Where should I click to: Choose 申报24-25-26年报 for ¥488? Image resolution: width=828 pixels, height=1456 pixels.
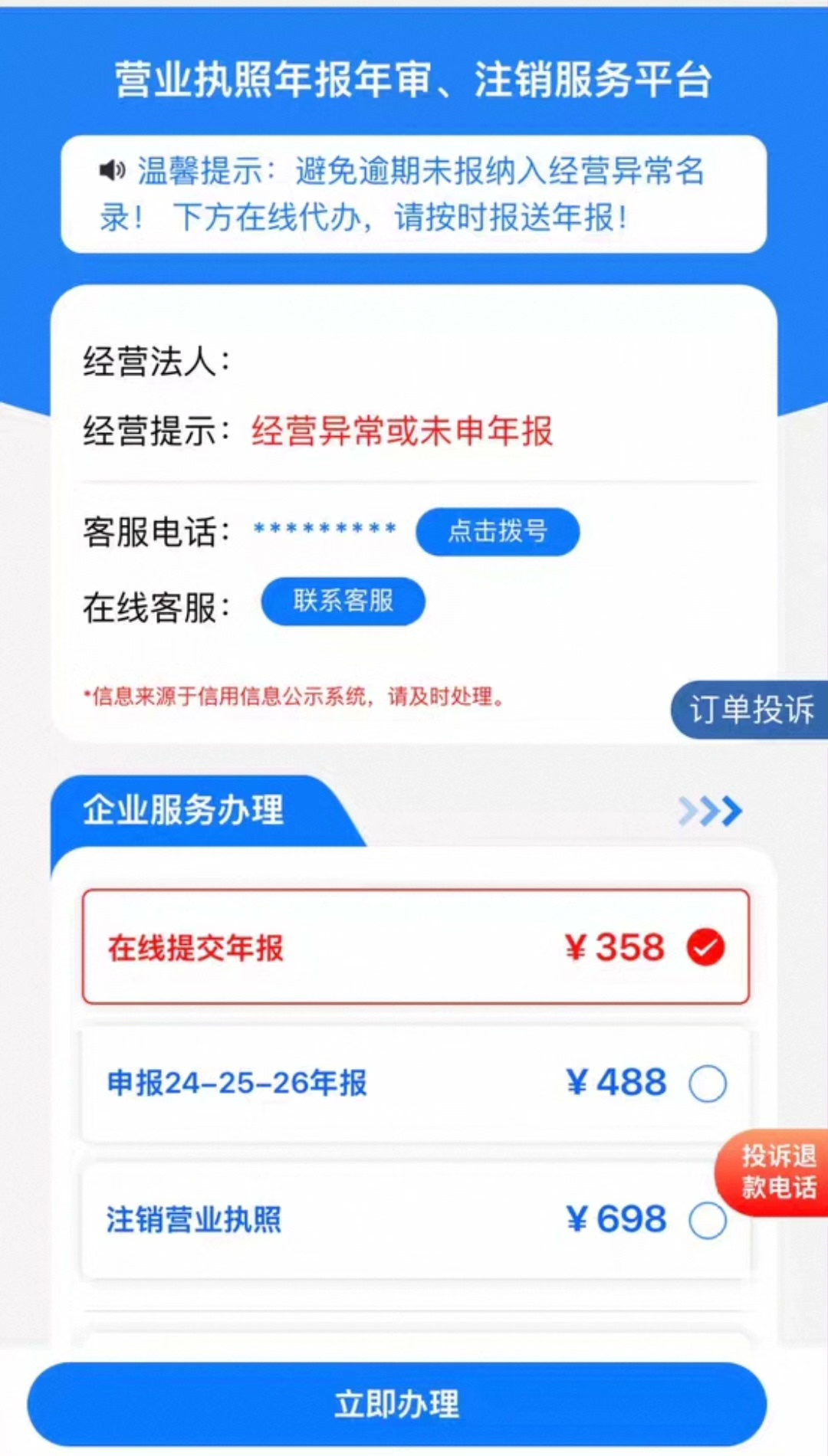pos(416,1083)
